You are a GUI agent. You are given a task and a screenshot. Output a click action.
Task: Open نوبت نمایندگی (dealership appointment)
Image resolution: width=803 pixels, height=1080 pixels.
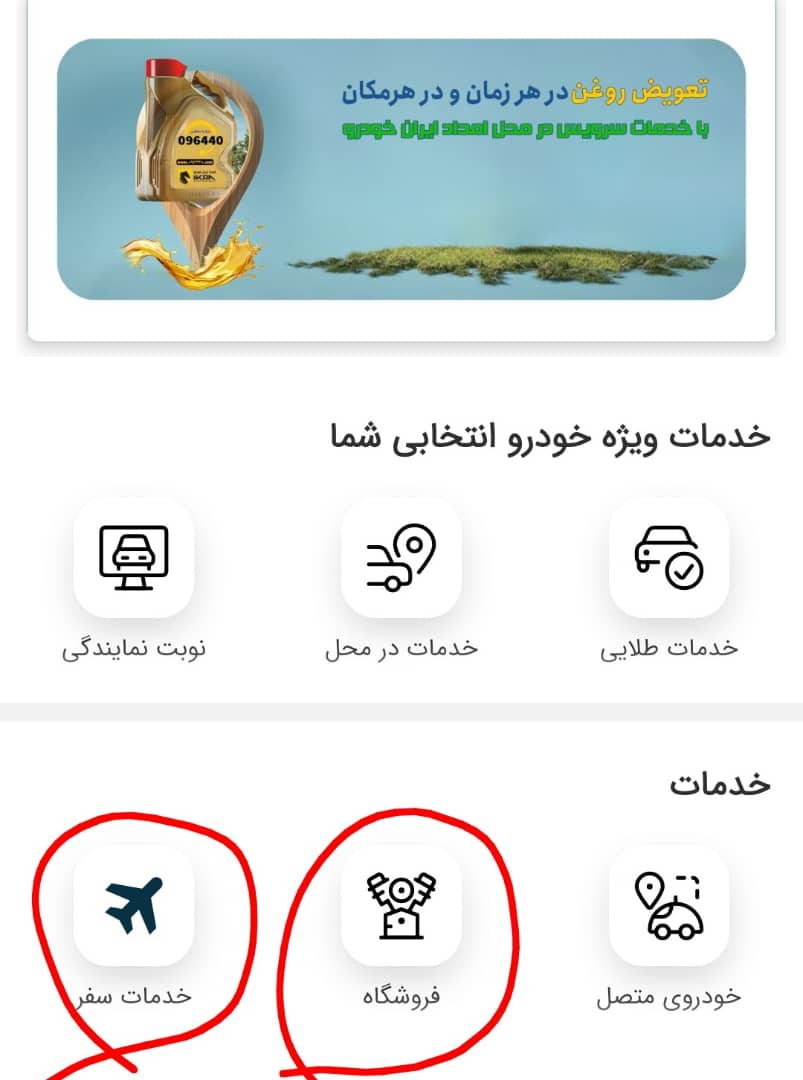click(134, 558)
